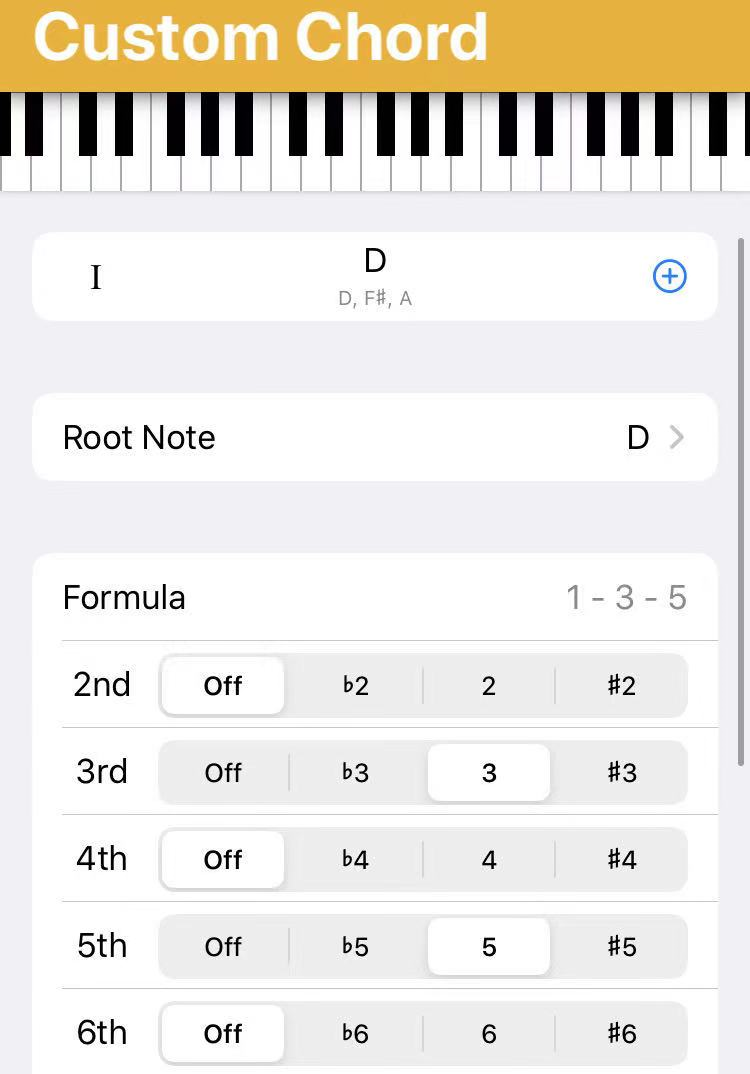Viewport: 750px width, 1074px height.
Task: Set the 4th interval to 4
Action: click(x=489, y=860)
